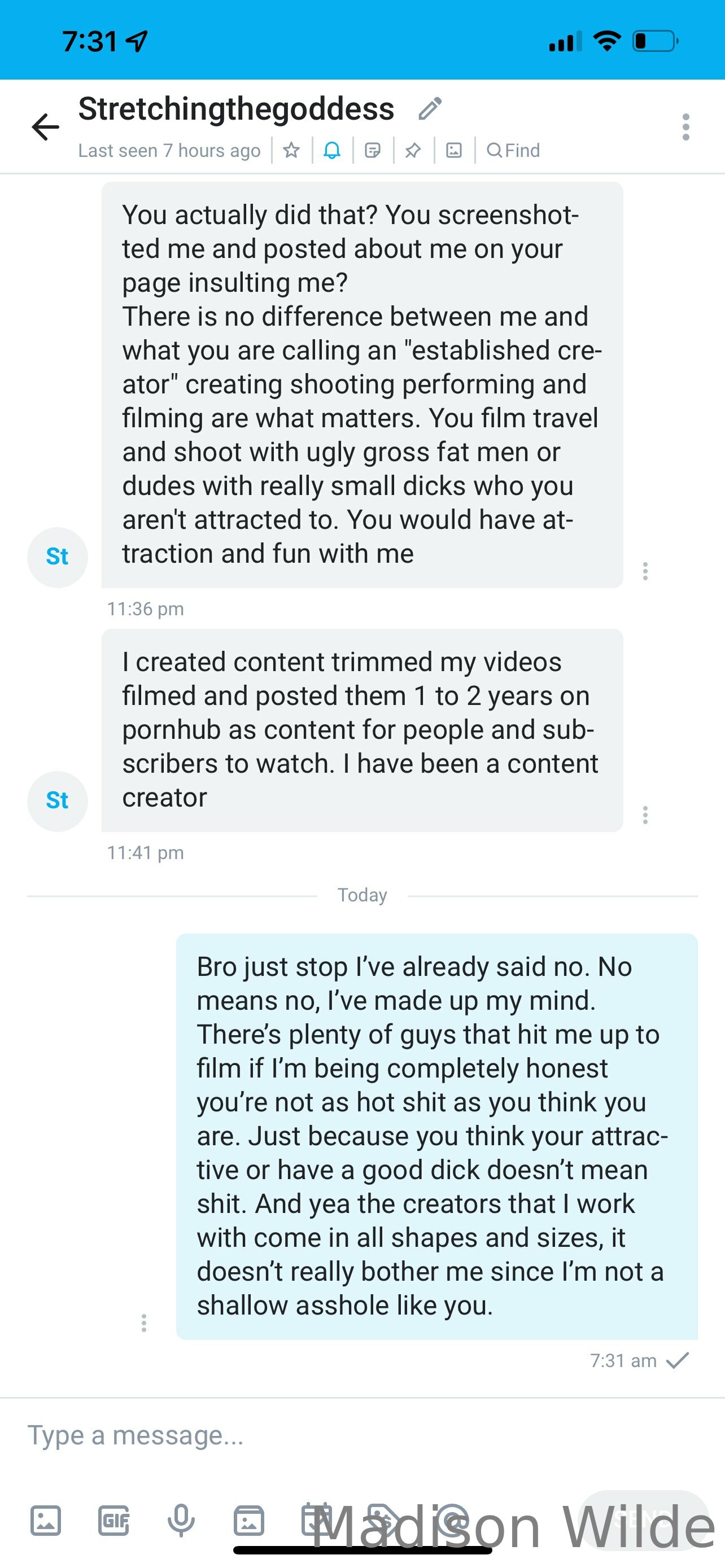The image size is (725, 1568).
Task: Open the St avatar beside the 11:41 pm message
Action: tap(57, 801)
